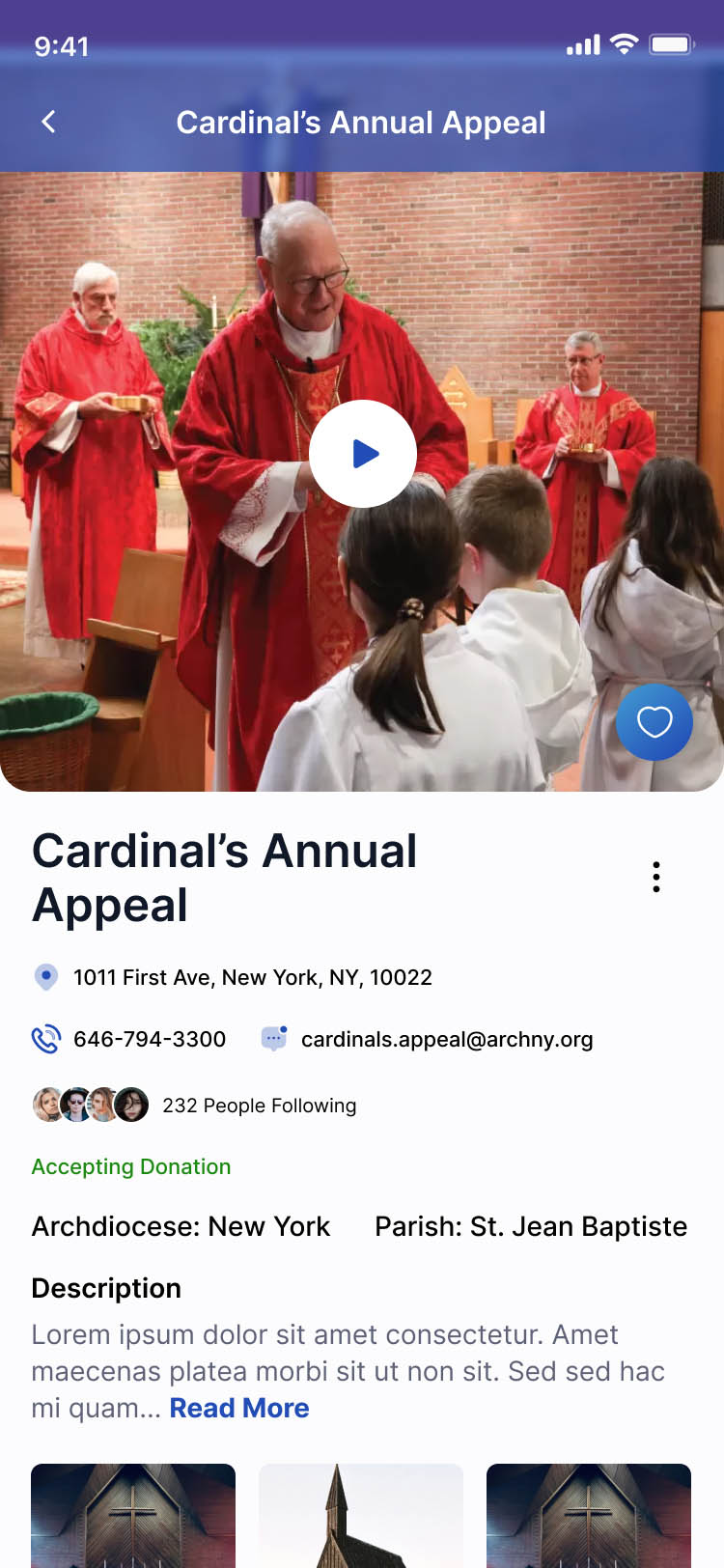The height and width of the screenshot is (1568, 724).
Task: Open the address 1011 First Ave
Action: tap(252, 977)
